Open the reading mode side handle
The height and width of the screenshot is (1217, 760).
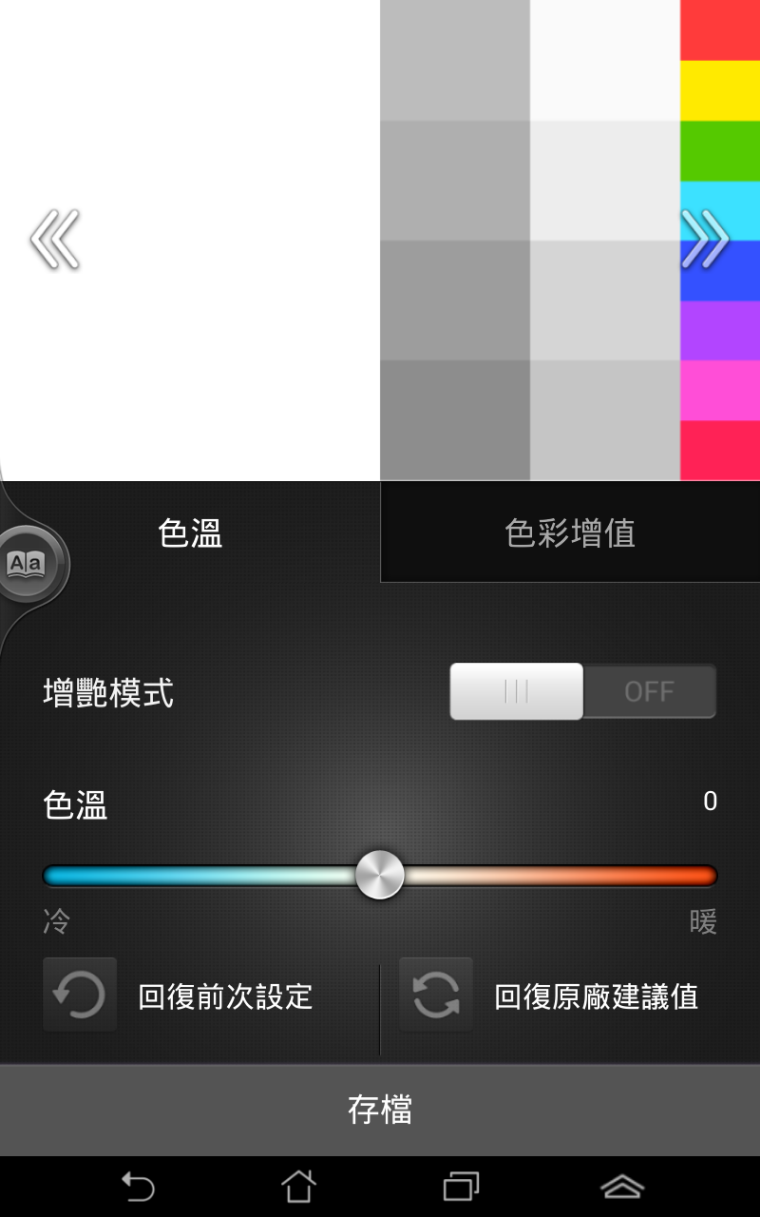click(x=28, y=564)
